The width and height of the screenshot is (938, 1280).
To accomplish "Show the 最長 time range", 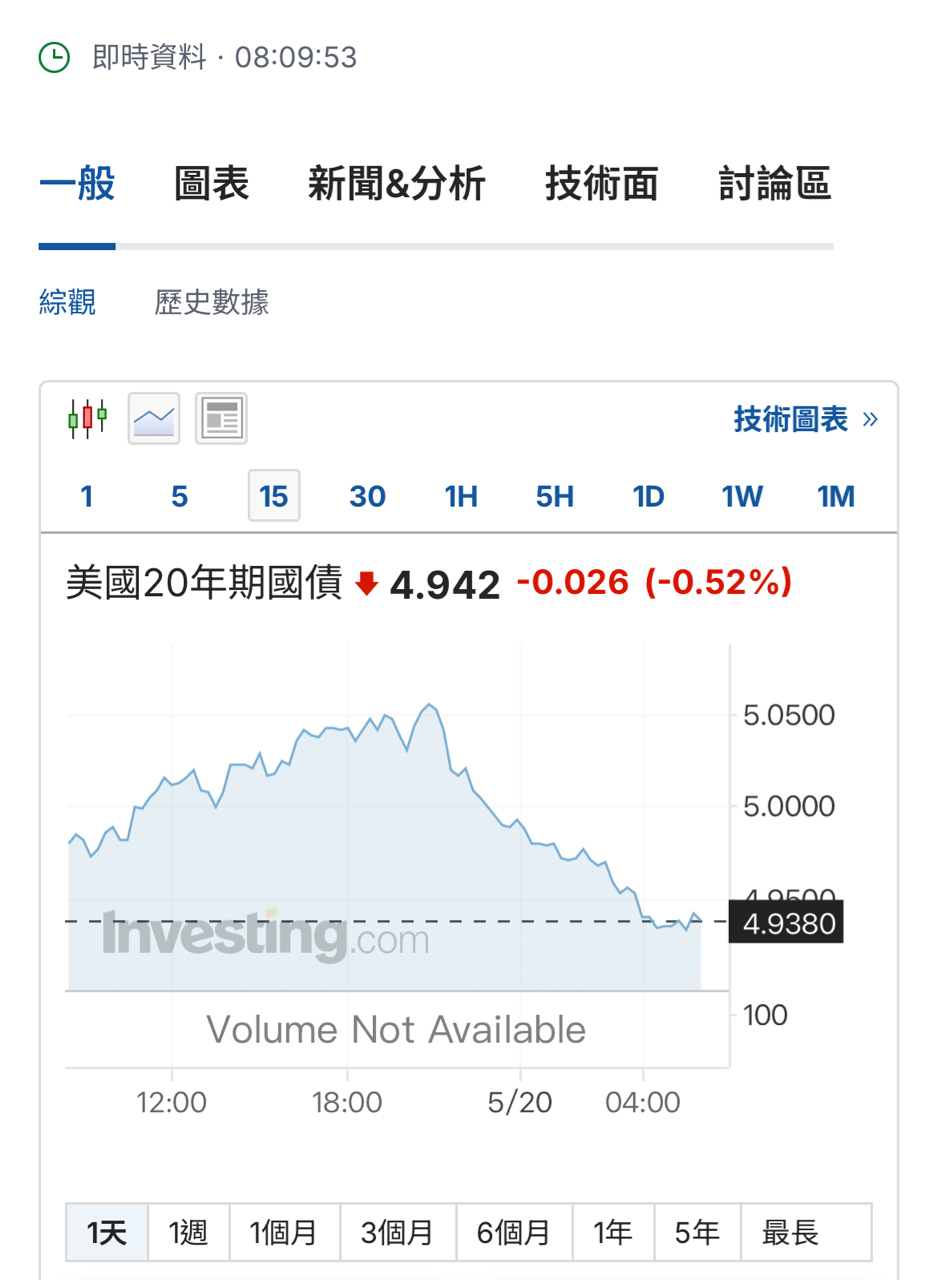I will [x=790, y=1233].
